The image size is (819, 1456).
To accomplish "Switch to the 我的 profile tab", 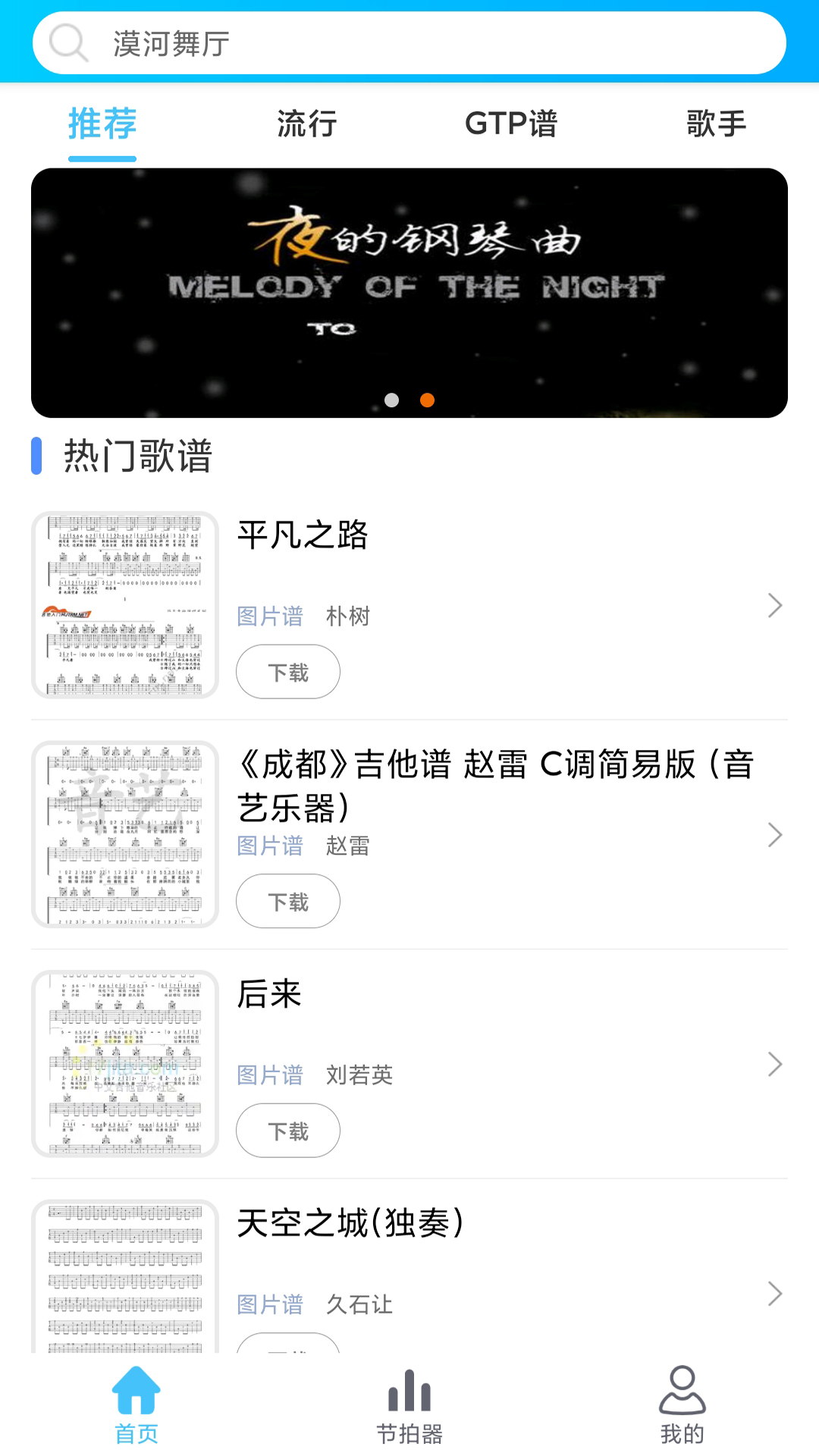I will 682,1405.
